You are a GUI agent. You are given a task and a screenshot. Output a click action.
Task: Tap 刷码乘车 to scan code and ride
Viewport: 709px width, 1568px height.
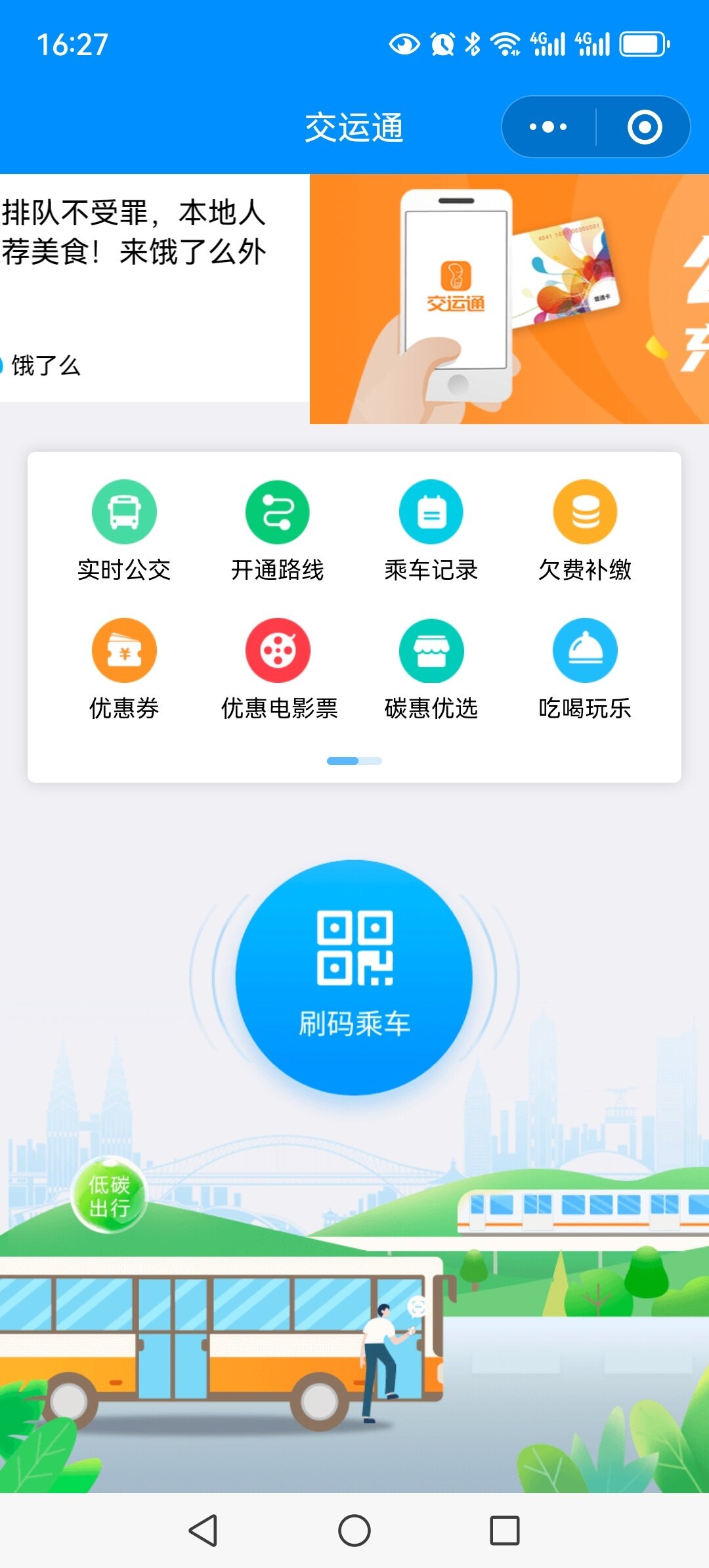(x=354, y=977)
